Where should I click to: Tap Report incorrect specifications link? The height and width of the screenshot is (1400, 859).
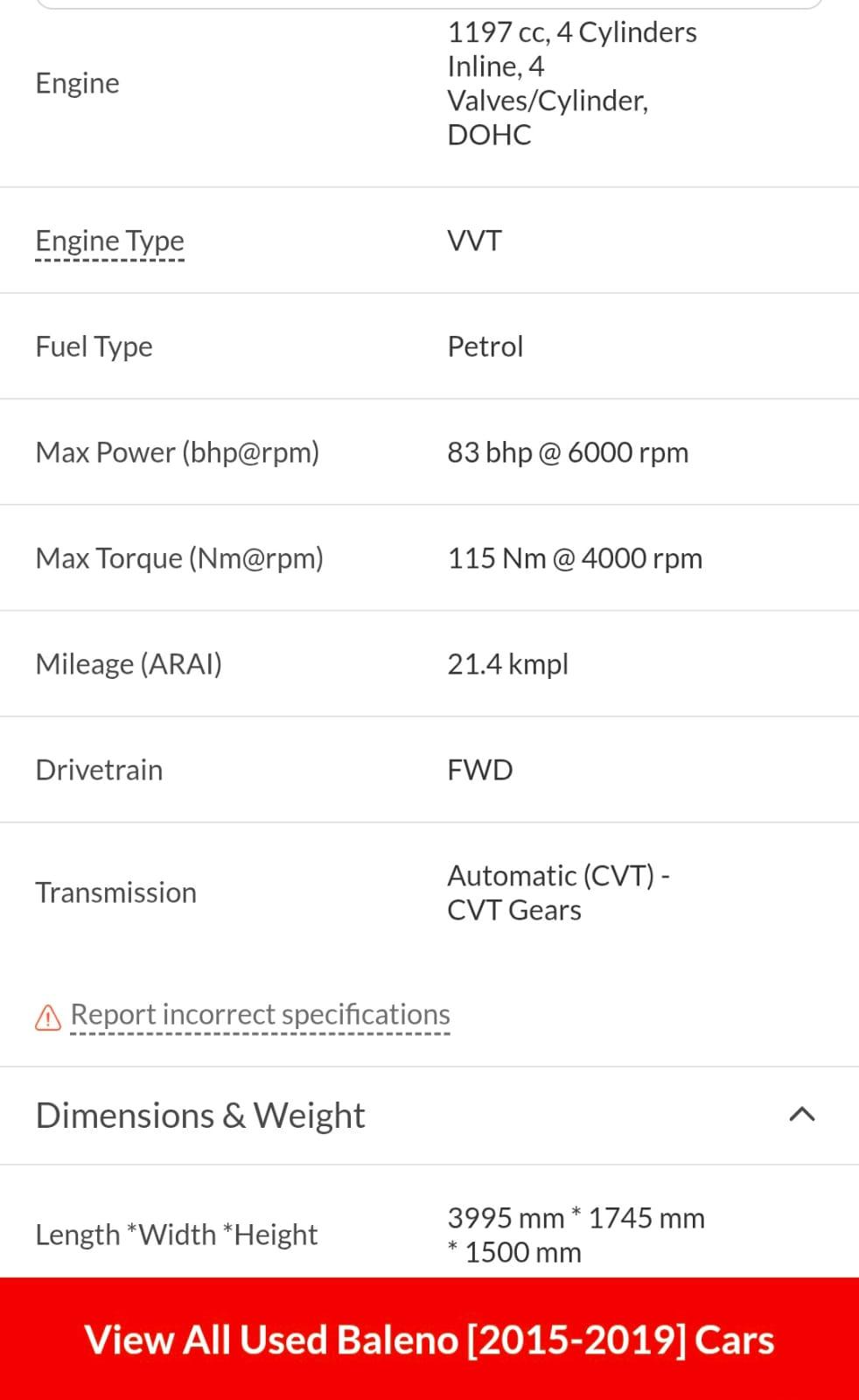(x=260, y=1015)
